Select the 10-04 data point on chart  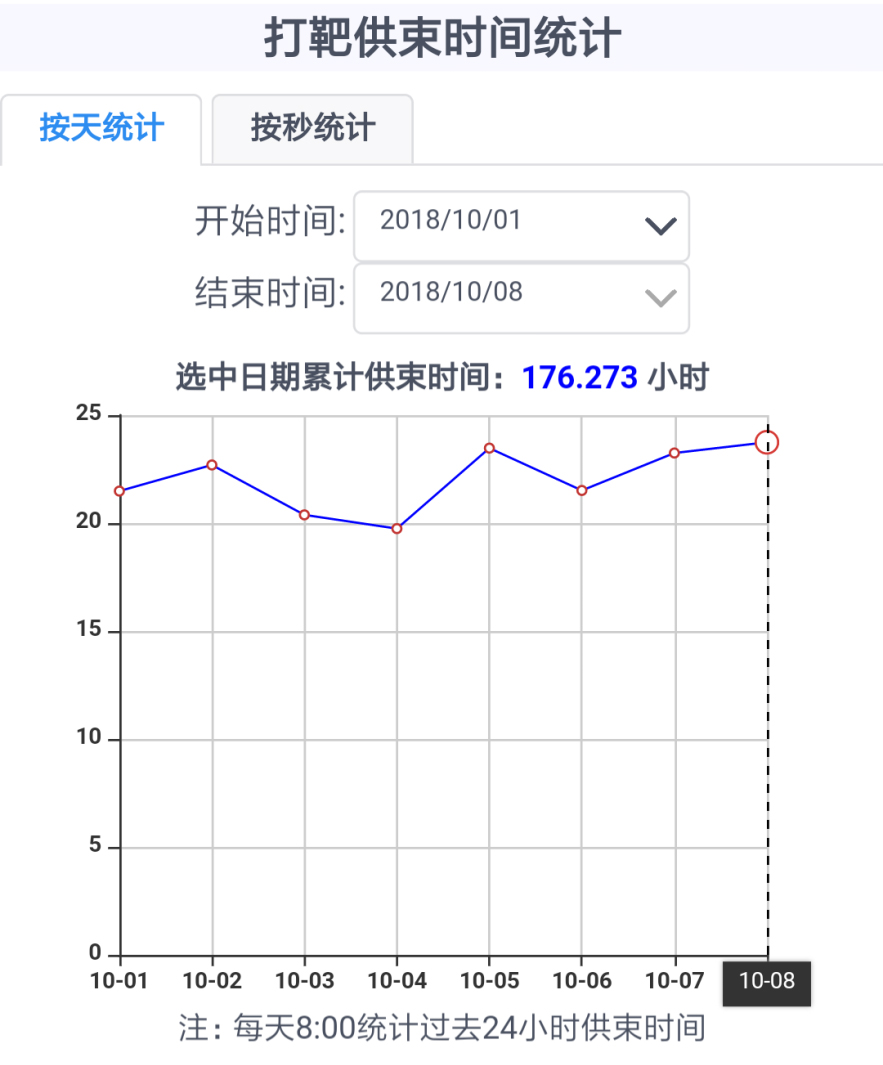coord(397,528)
